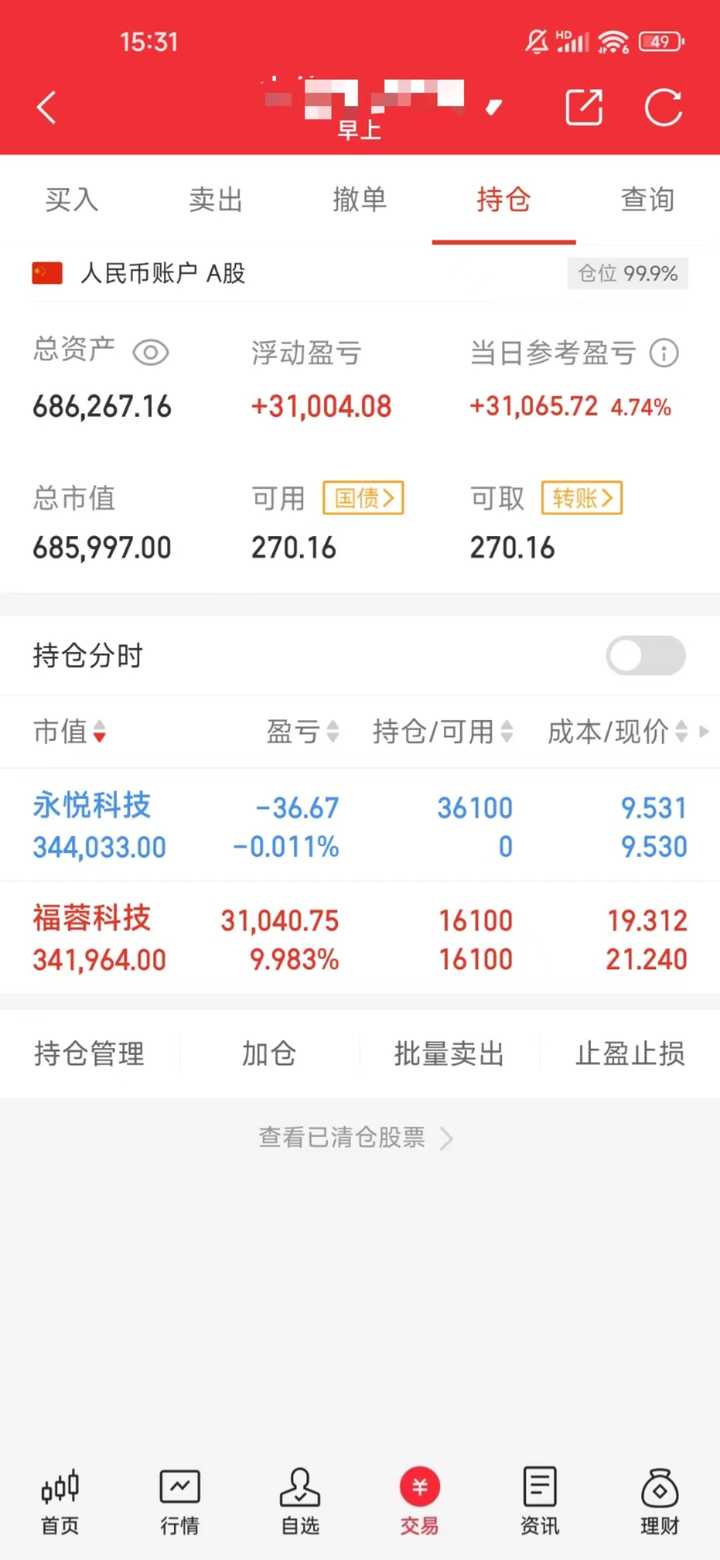720x1560 pixels.
Task: Show info about 当日参考盈亏
Action: tap(664, 353)
